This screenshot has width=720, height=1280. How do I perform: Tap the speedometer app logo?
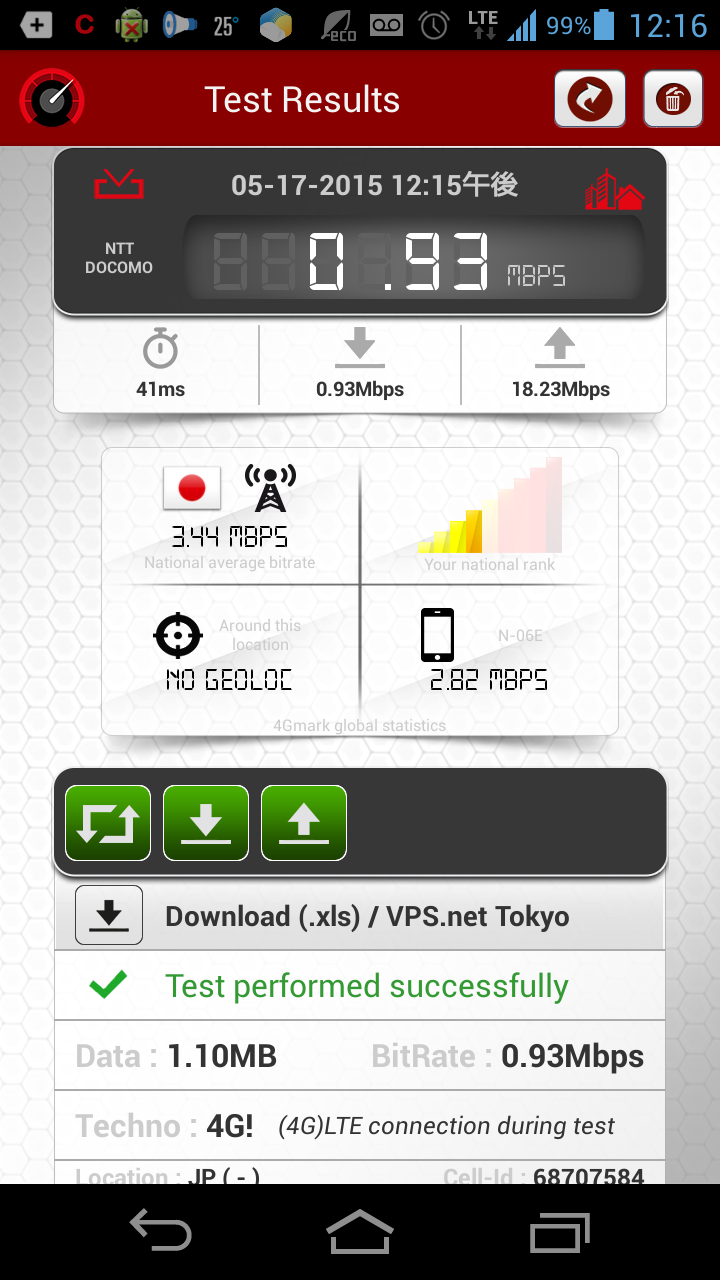point(52,99)
